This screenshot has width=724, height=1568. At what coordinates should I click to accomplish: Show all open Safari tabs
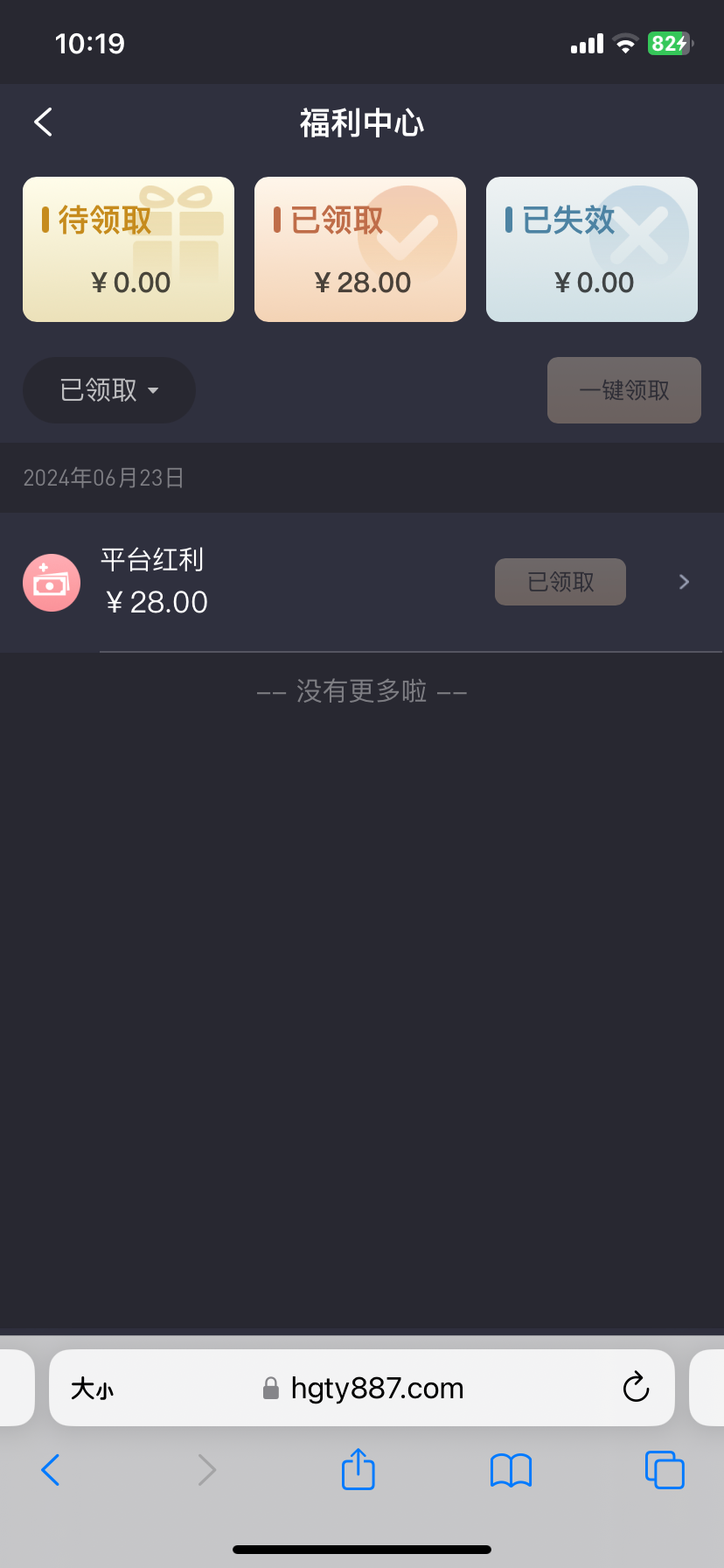coord(665,1470)
